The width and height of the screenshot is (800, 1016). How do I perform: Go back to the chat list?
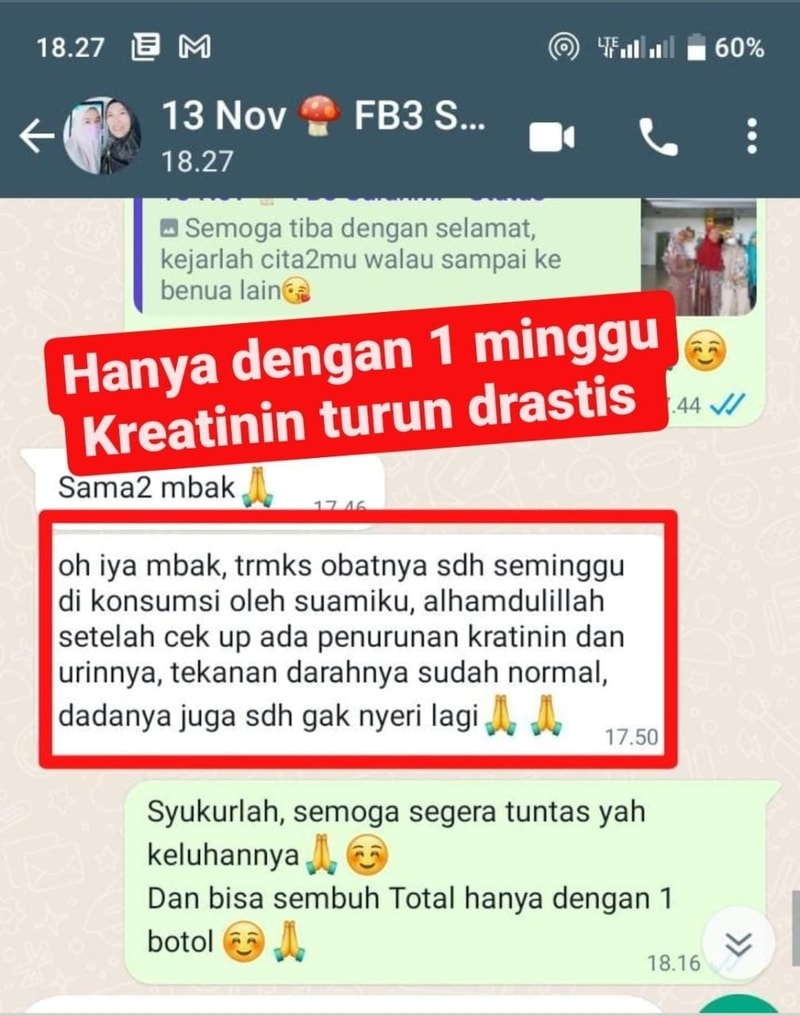[36, 136]
